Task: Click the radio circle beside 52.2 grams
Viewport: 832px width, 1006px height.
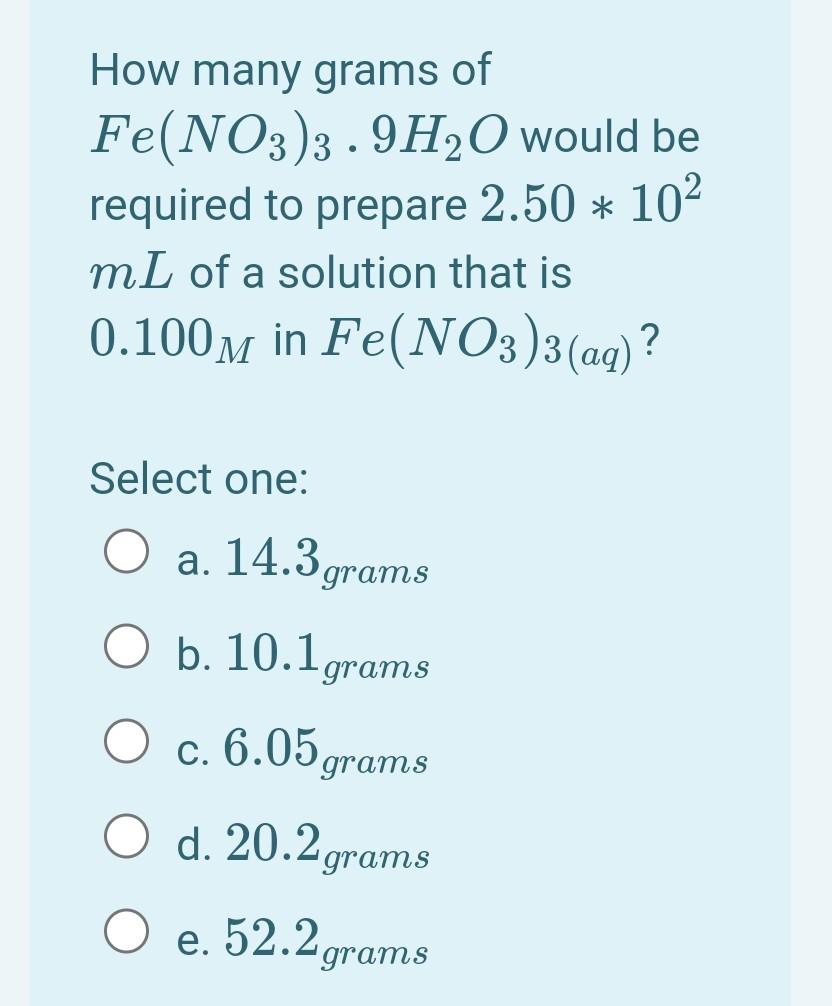Action: coord(125,932)
